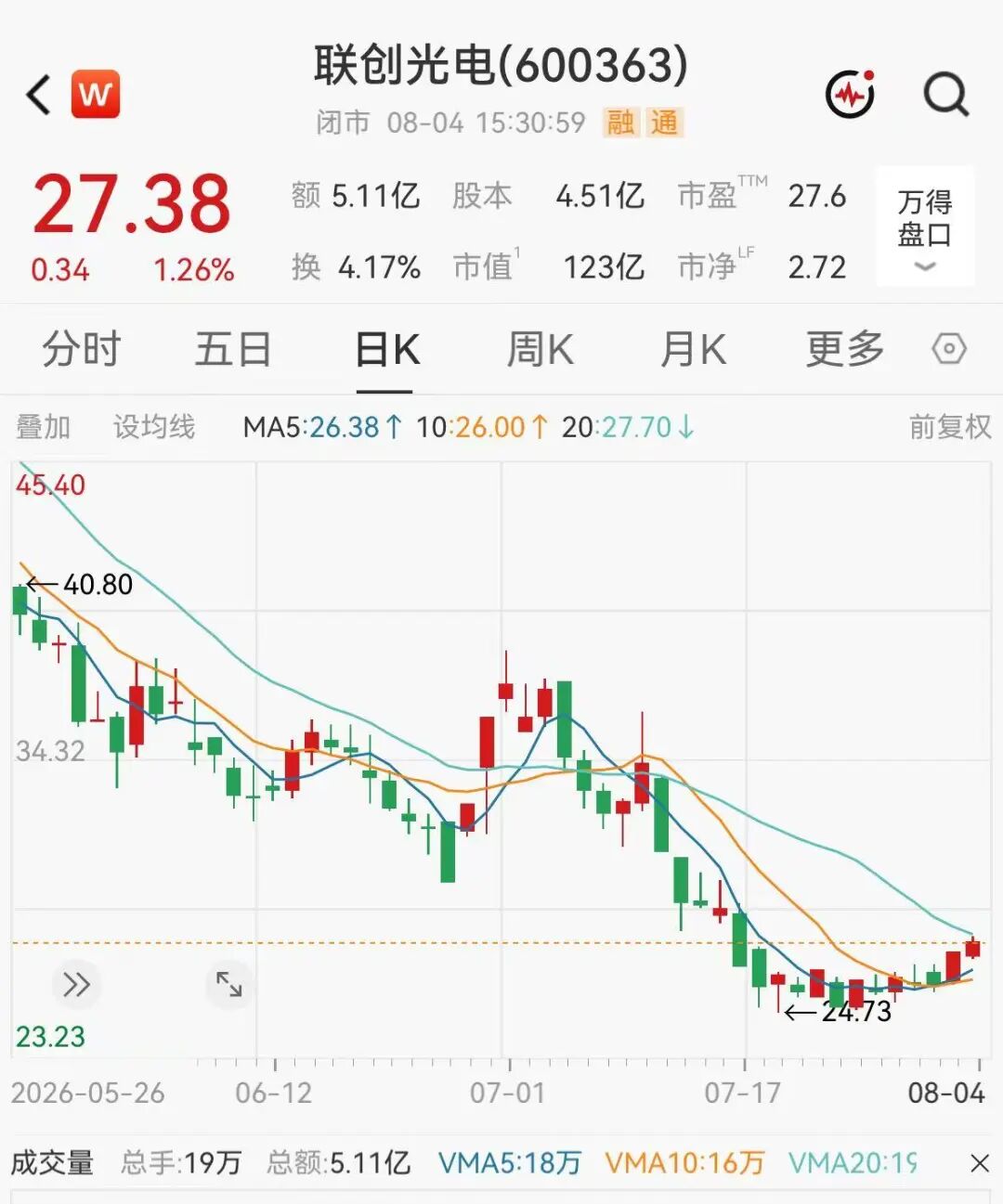The image size is (1003, 1204).
Task: Open the live pulse icon beside search
Action: pyautogui.click(x=851, y=94)
